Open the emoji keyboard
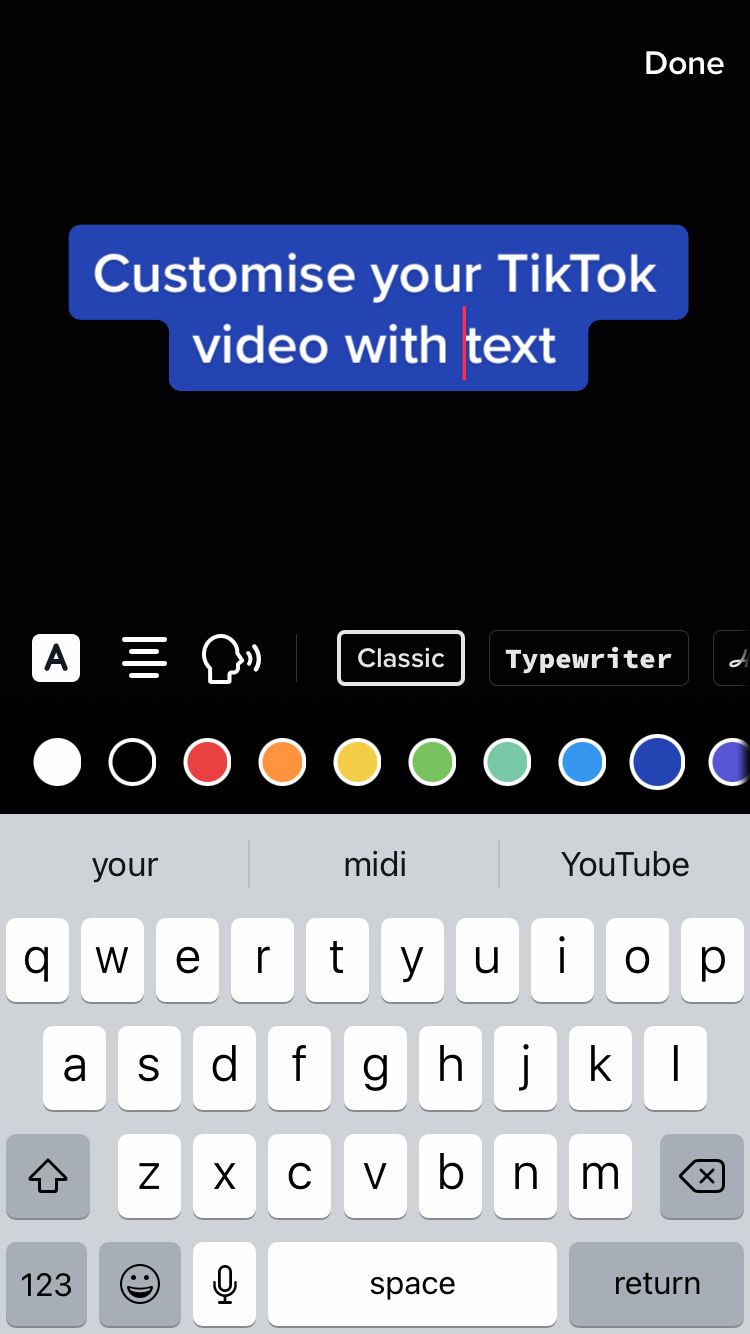Viewport: 750px width, 1334px height. pyautogui.click(x=140, y=1284)
